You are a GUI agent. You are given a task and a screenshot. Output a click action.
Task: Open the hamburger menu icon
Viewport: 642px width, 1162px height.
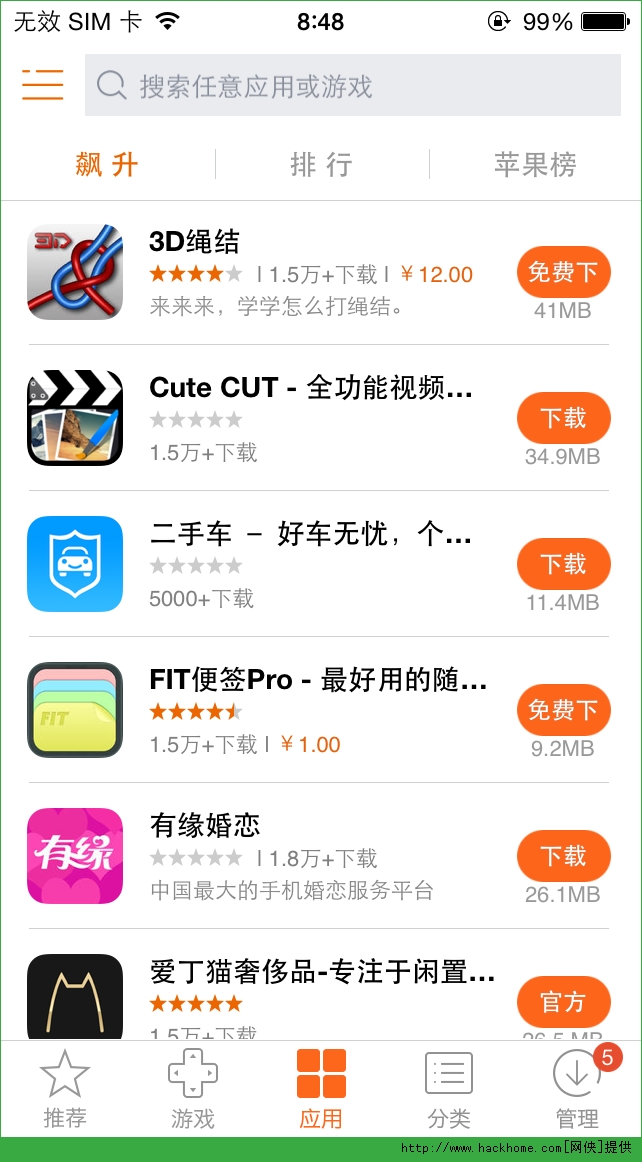[43, 85]
